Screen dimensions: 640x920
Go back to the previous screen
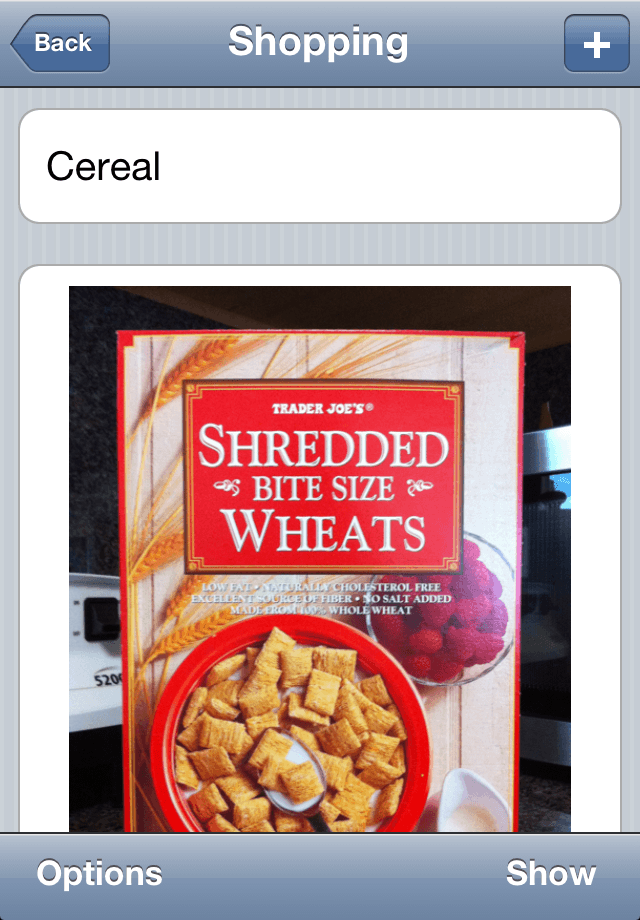pos(60,43)
